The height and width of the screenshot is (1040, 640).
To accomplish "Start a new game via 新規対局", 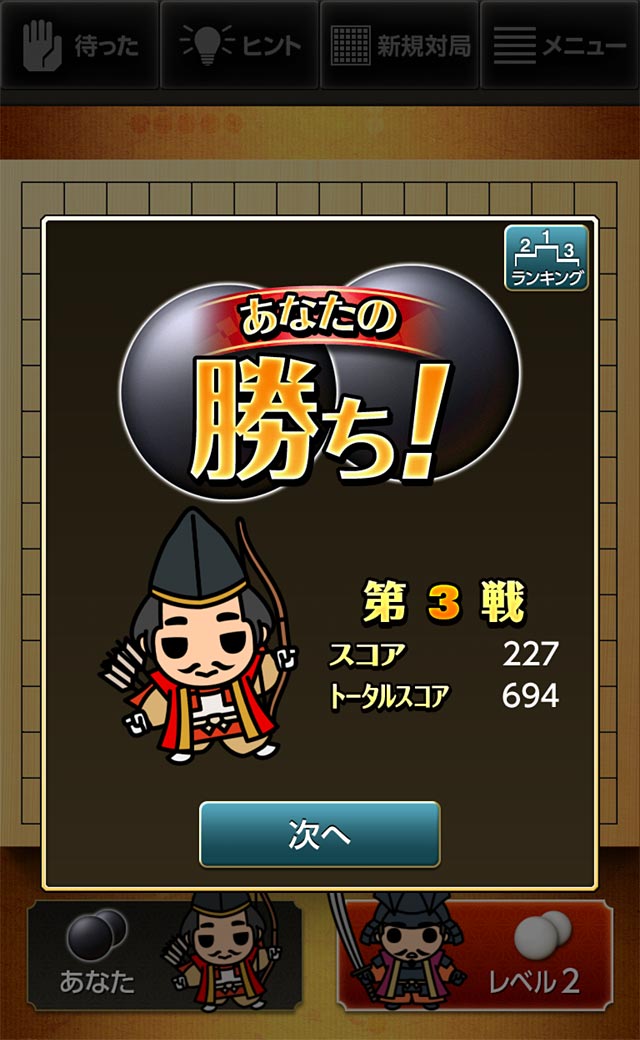I will coord(400,45).
